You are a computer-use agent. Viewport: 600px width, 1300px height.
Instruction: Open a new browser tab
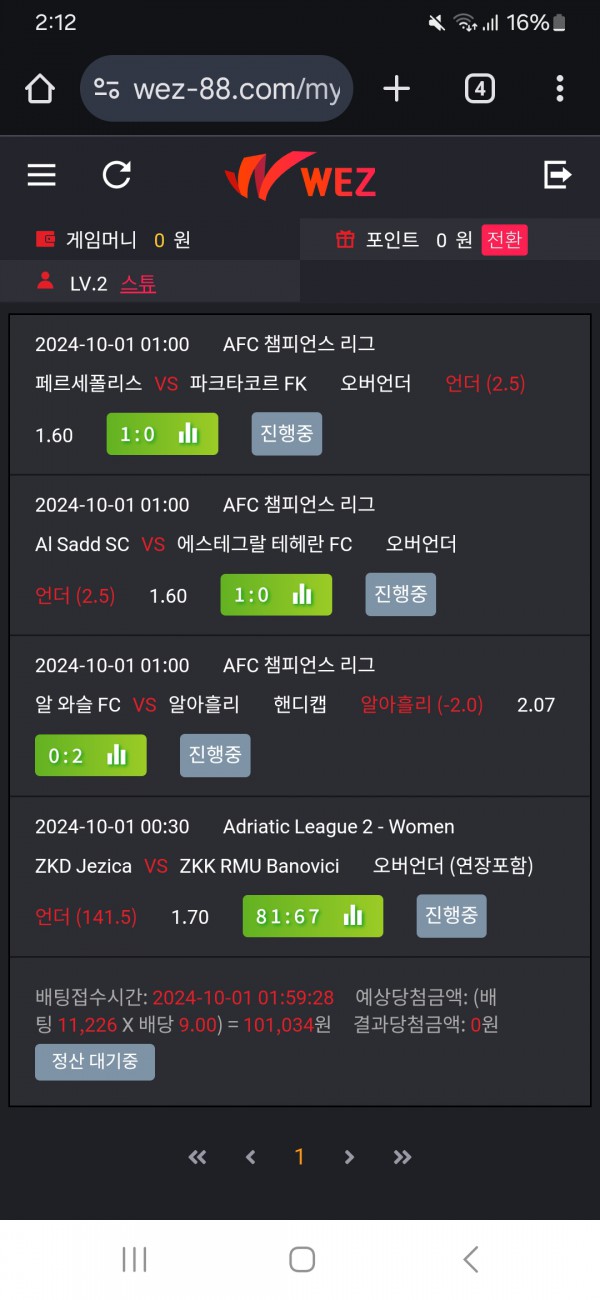[x=396, y=89]
